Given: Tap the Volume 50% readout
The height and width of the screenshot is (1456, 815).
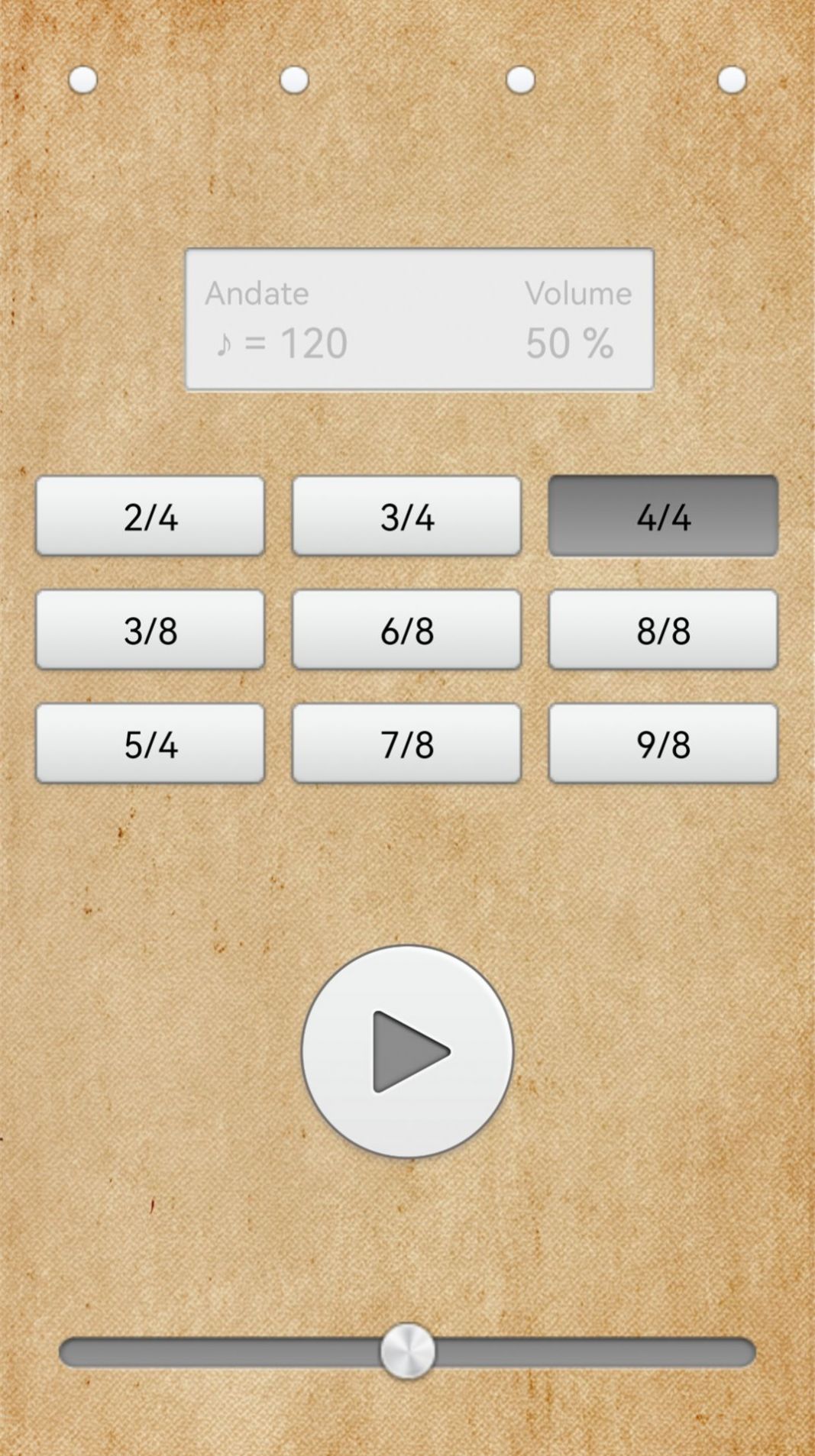Looking at the screenshot, I should pyautogui.click(x=570, y=342).
